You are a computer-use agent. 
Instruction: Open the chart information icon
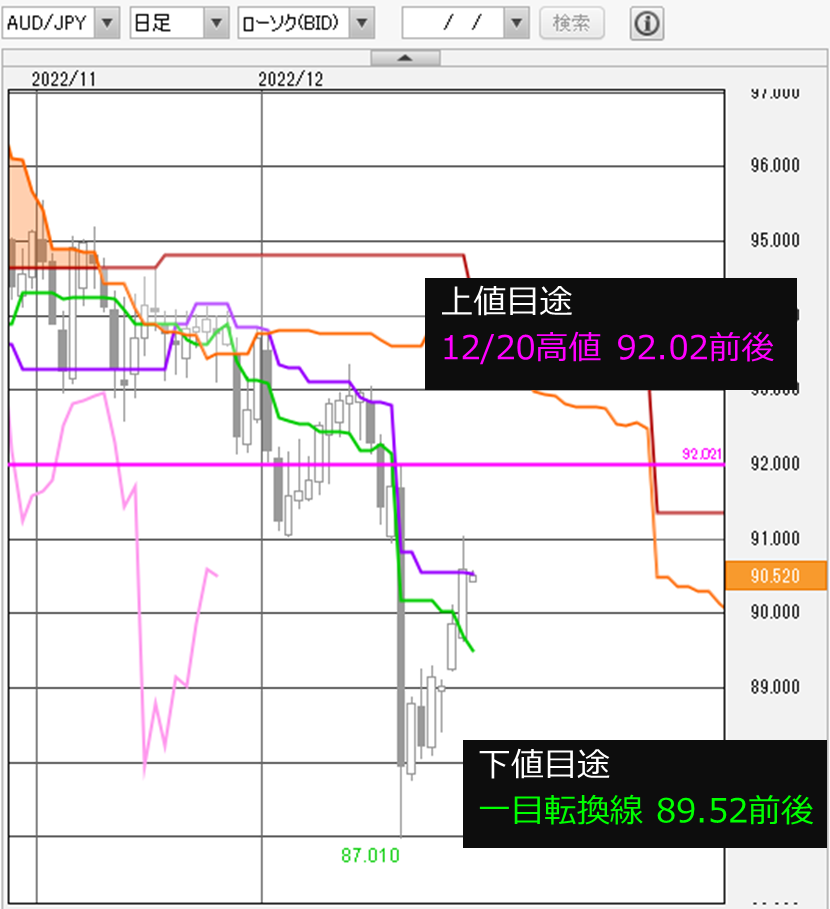click(647, 23)
